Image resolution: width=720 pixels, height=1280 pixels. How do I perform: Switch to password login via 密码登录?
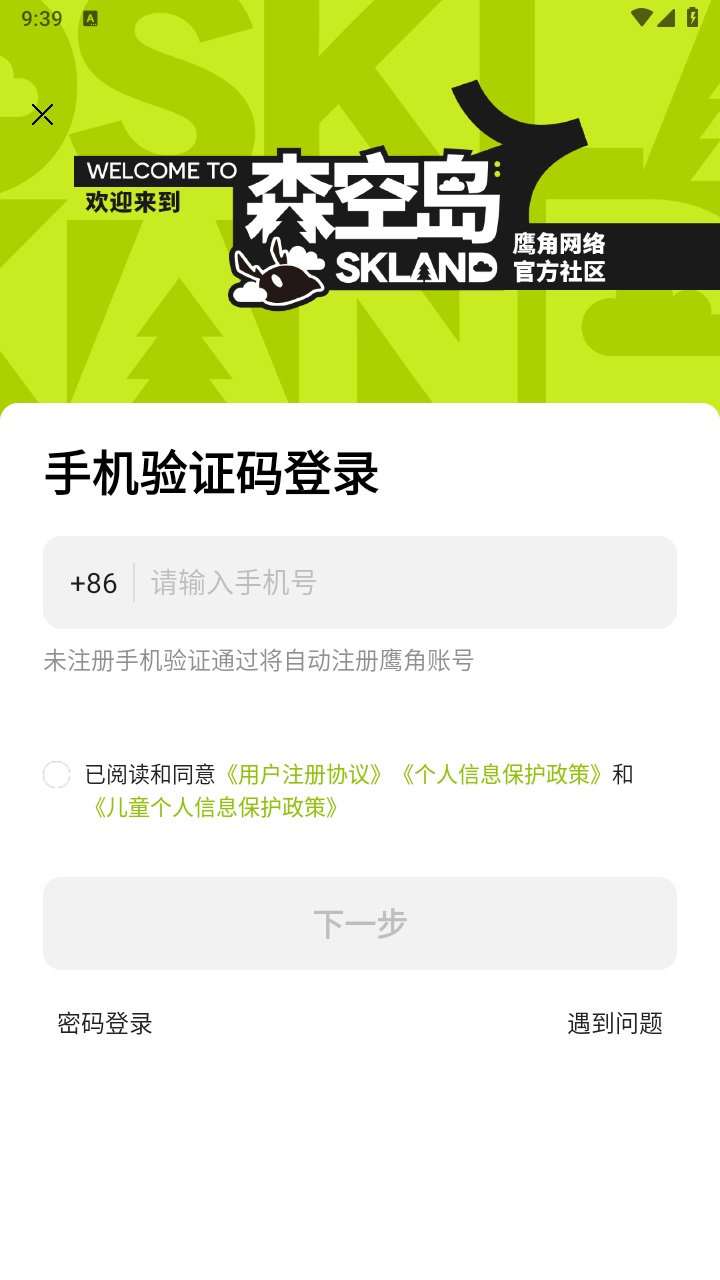(x=104, y=1024)
